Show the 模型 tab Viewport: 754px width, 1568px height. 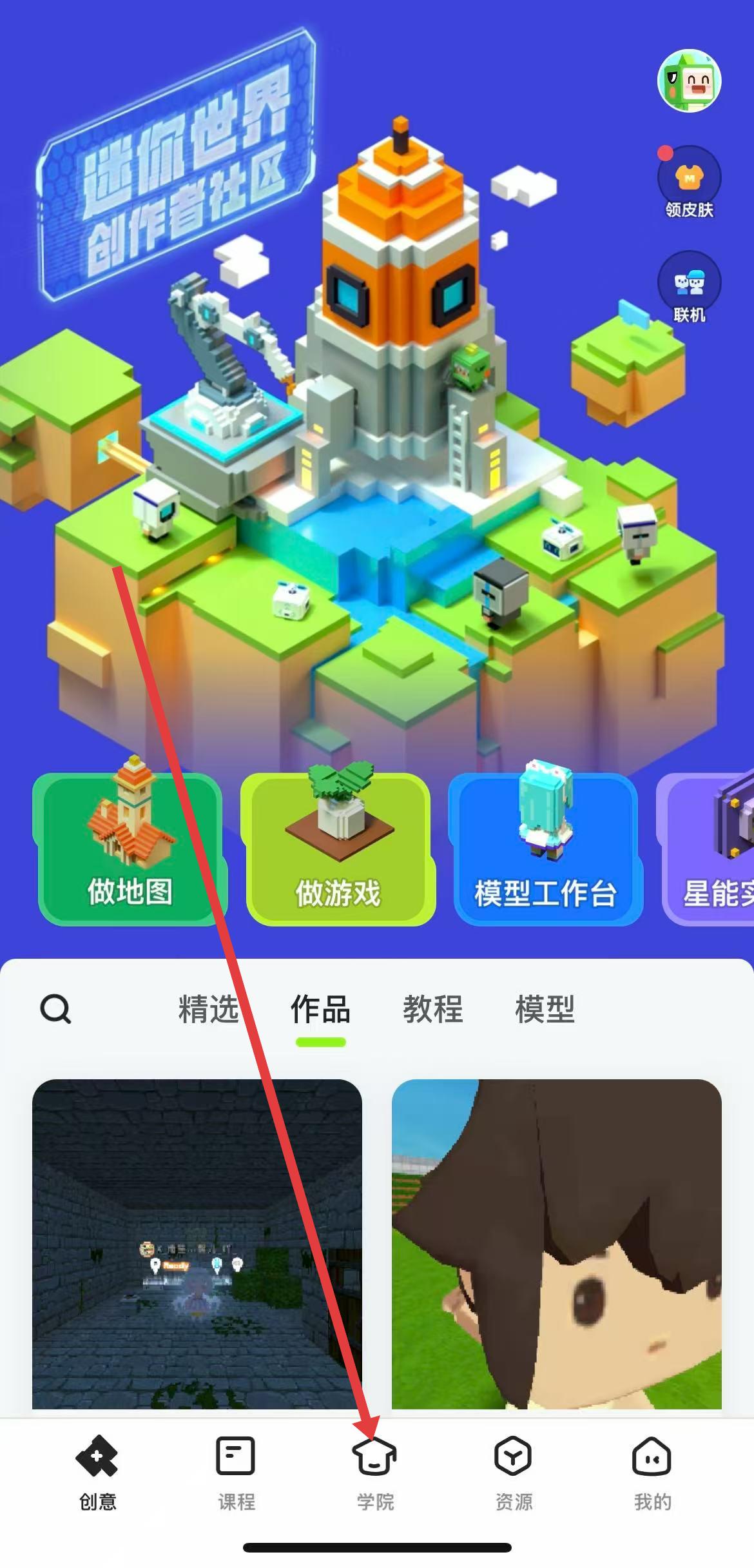[545, 1009]
